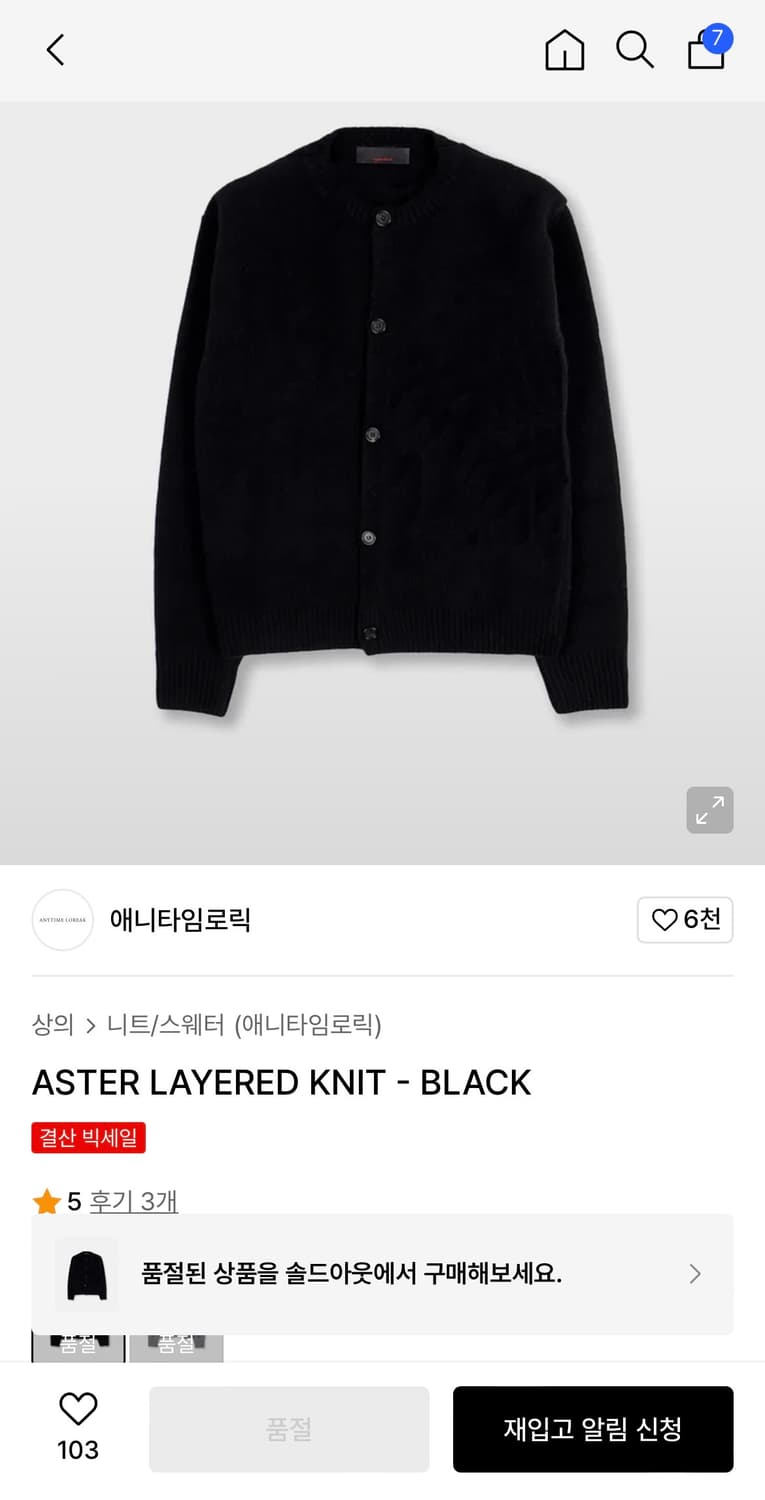Open the shopping cart with 7 items
Image resolution: width=765 pixels, height=1500 pixels.
tap(707, 49)
